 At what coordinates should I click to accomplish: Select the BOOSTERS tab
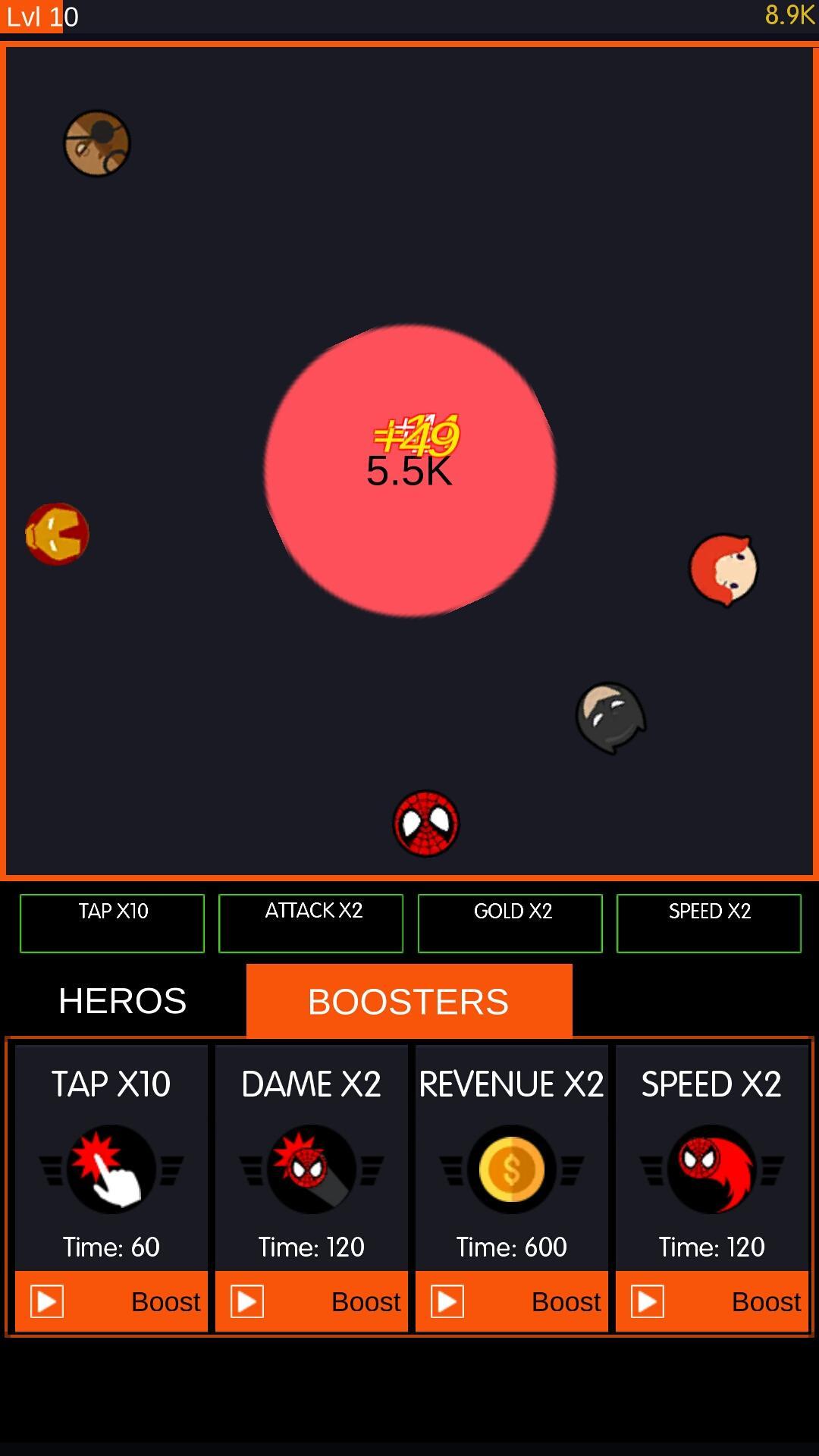pos(409,1001)
